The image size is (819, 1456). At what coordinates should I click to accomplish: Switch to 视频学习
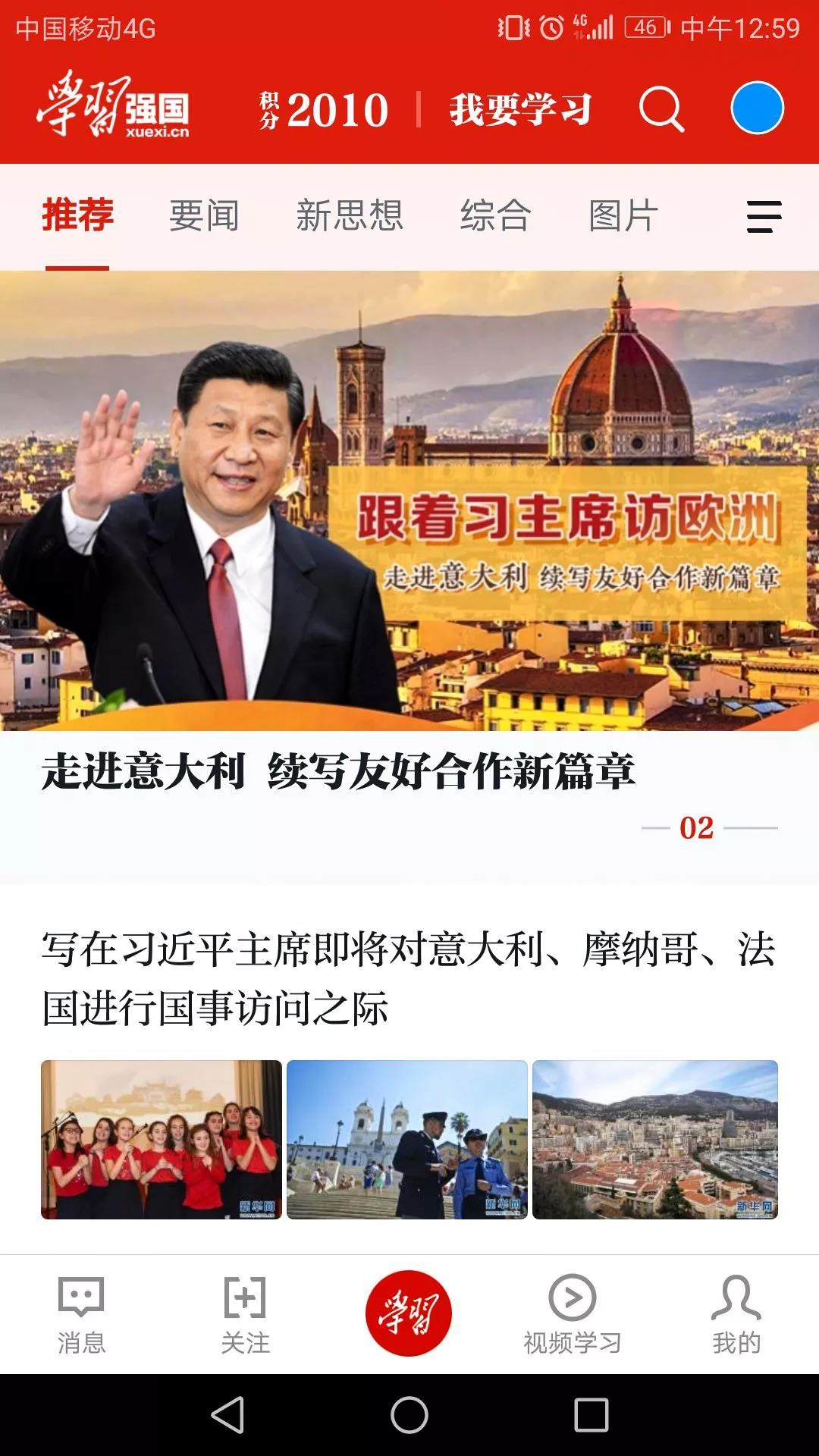click(573, 1315)
